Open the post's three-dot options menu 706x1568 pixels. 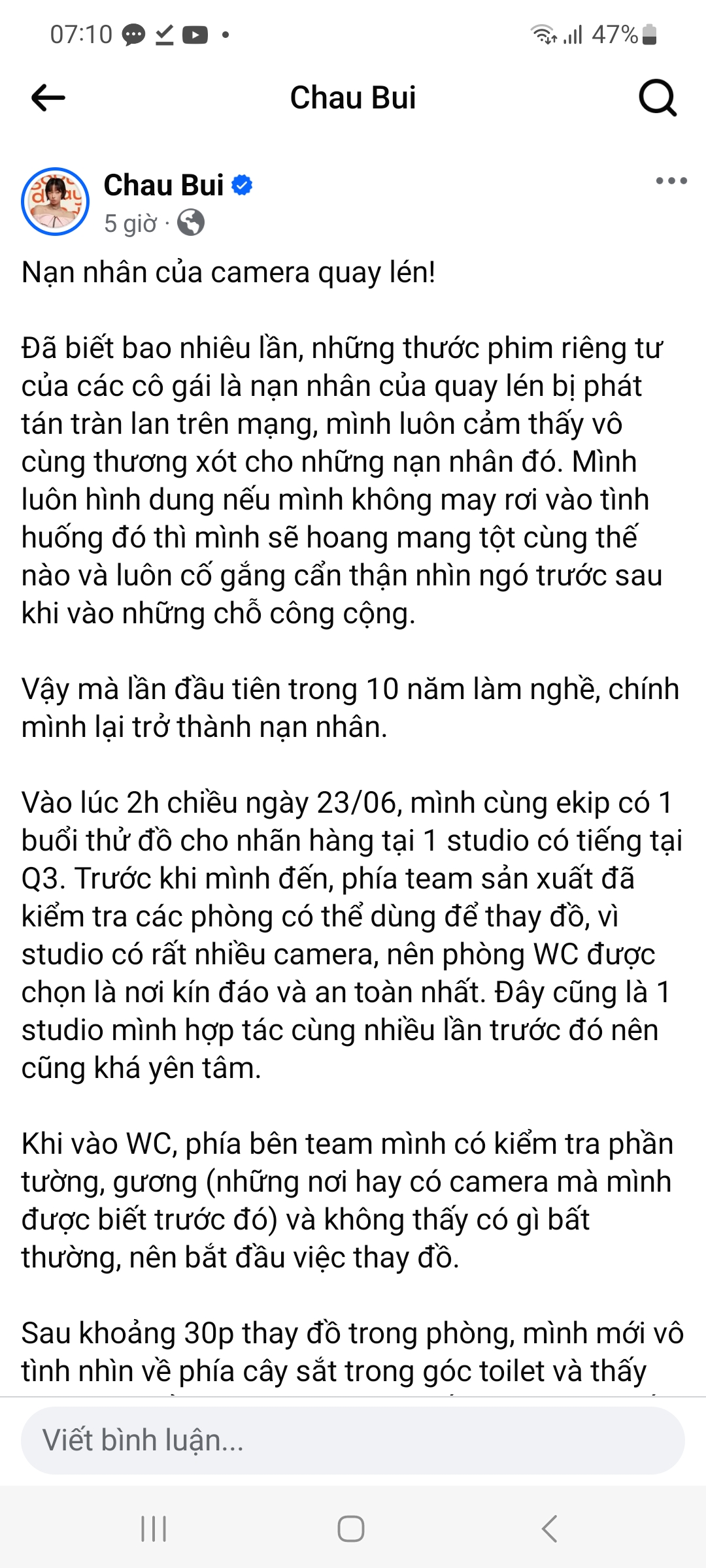pyautogui.click(x=671, y=181)
